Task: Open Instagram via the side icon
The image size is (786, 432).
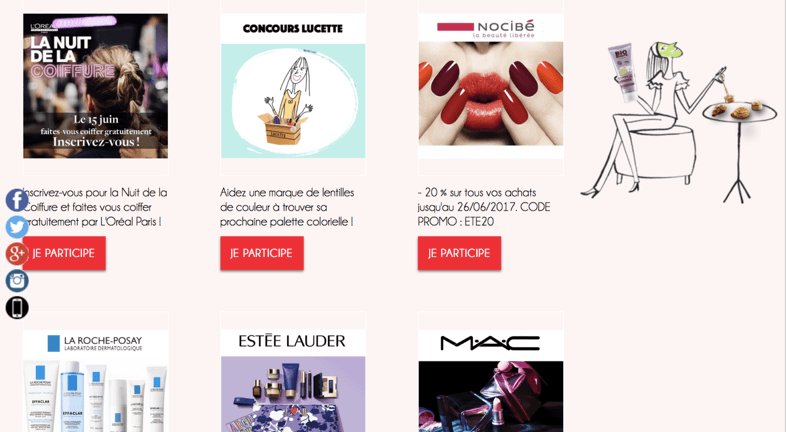Action: (x=17, y=281)
